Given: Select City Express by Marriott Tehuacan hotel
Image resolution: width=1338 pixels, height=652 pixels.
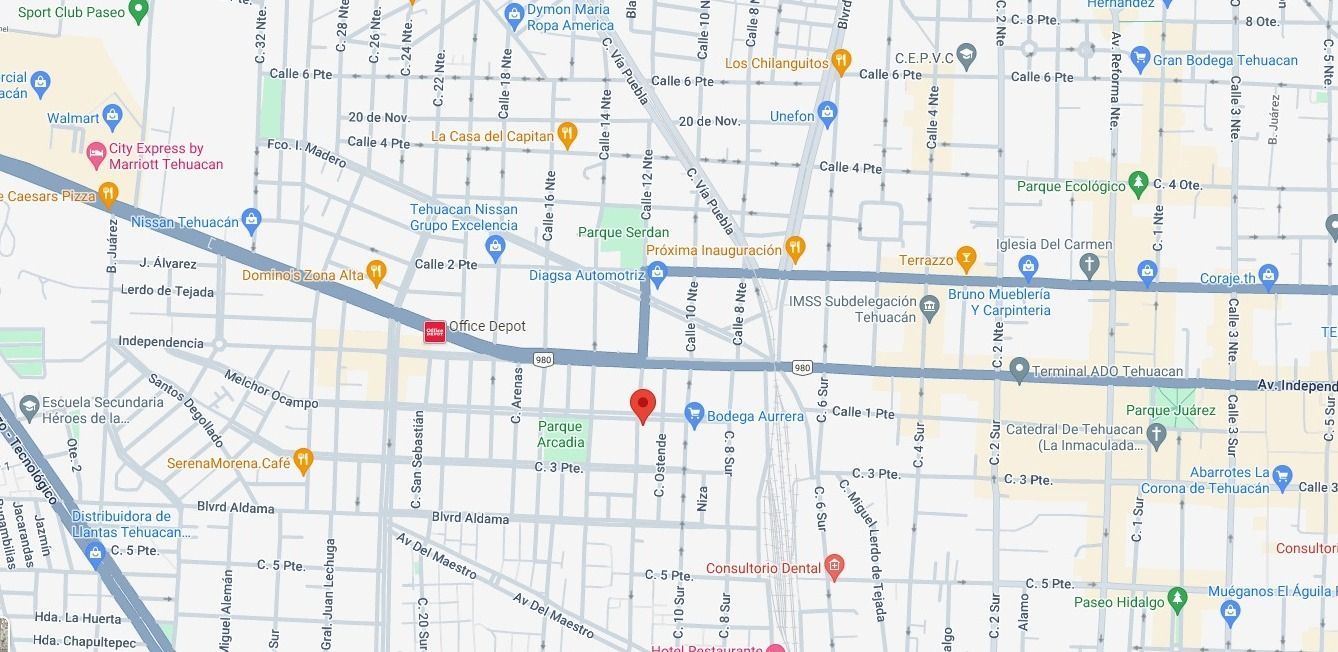Looking at the screenshot, I should [x=97, y=155].
